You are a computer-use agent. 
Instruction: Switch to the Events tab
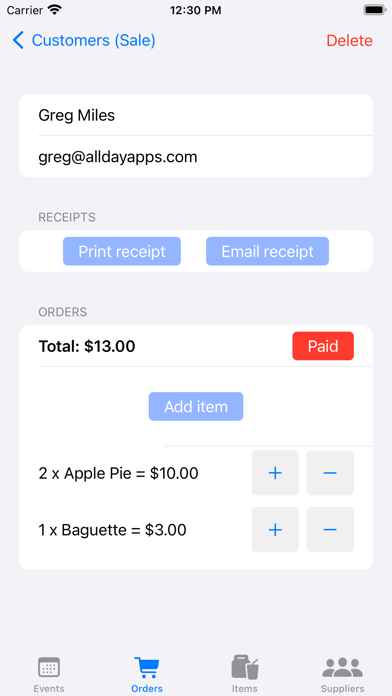coord(49,674)
